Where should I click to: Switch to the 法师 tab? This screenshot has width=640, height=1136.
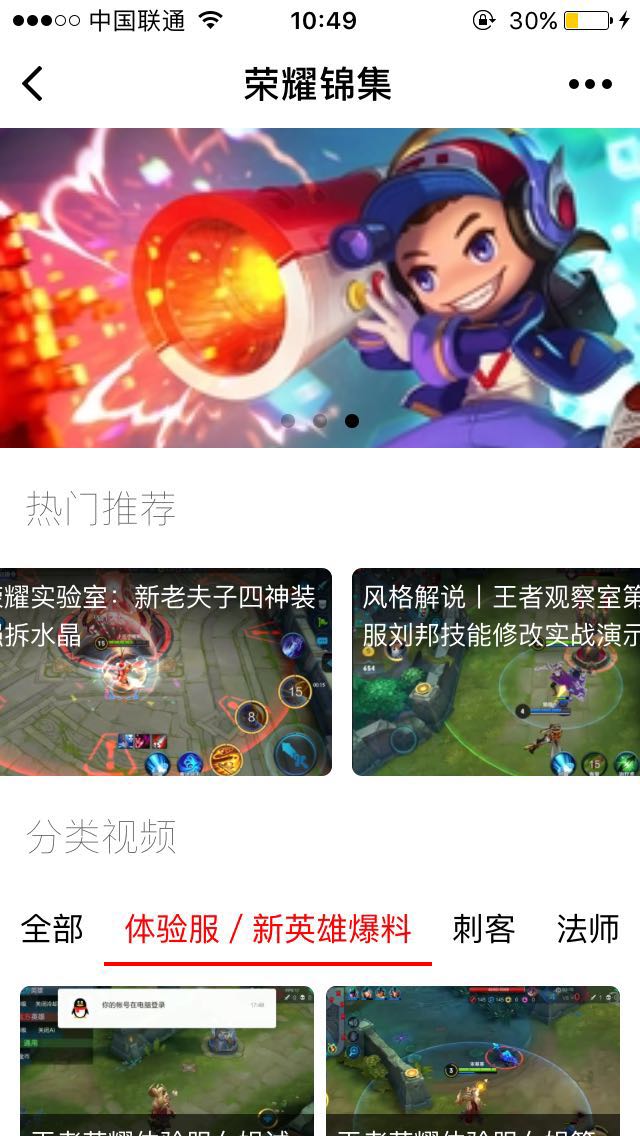pos(588,929)
